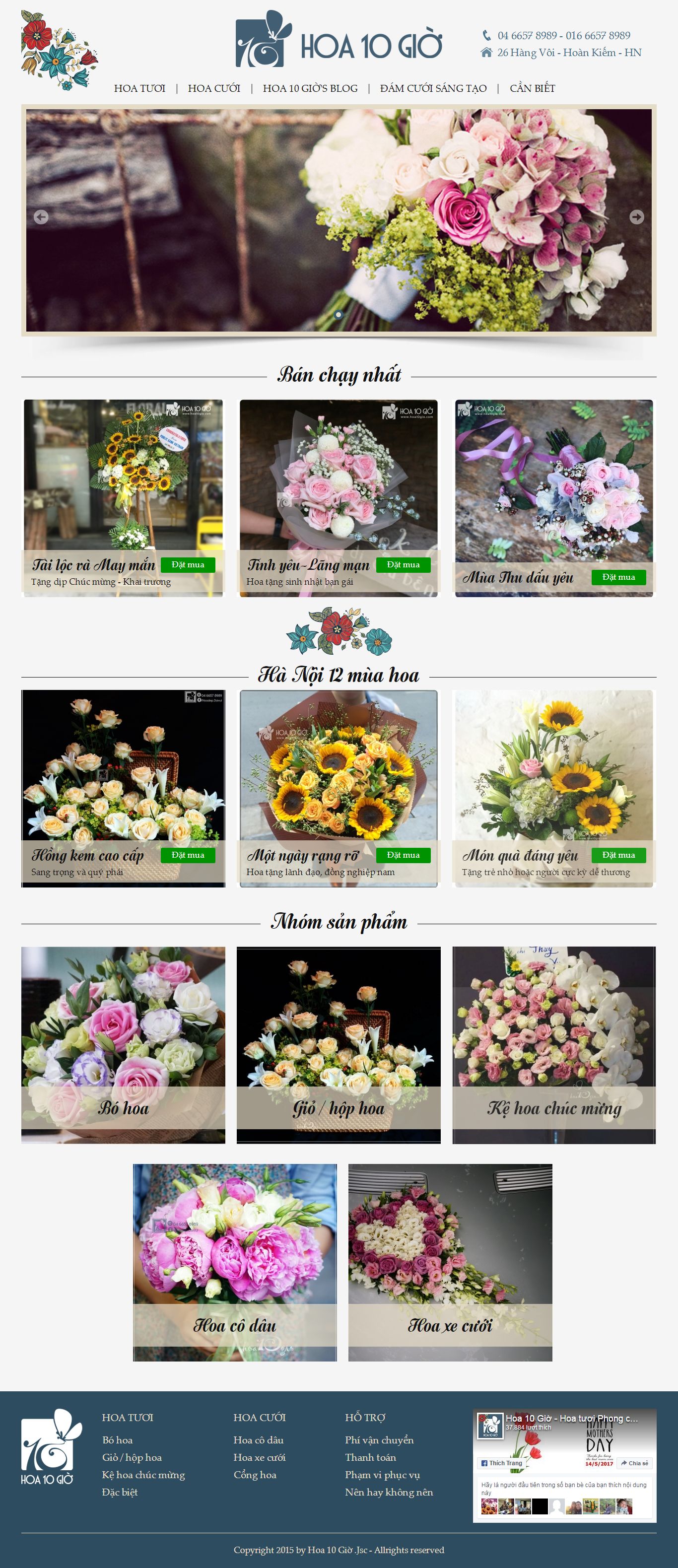This screenshot has height=1568, width=678.
Task: Tap Đặt mua for Tình yêu-Lãng mạn
Action: (x=403, y=565)
